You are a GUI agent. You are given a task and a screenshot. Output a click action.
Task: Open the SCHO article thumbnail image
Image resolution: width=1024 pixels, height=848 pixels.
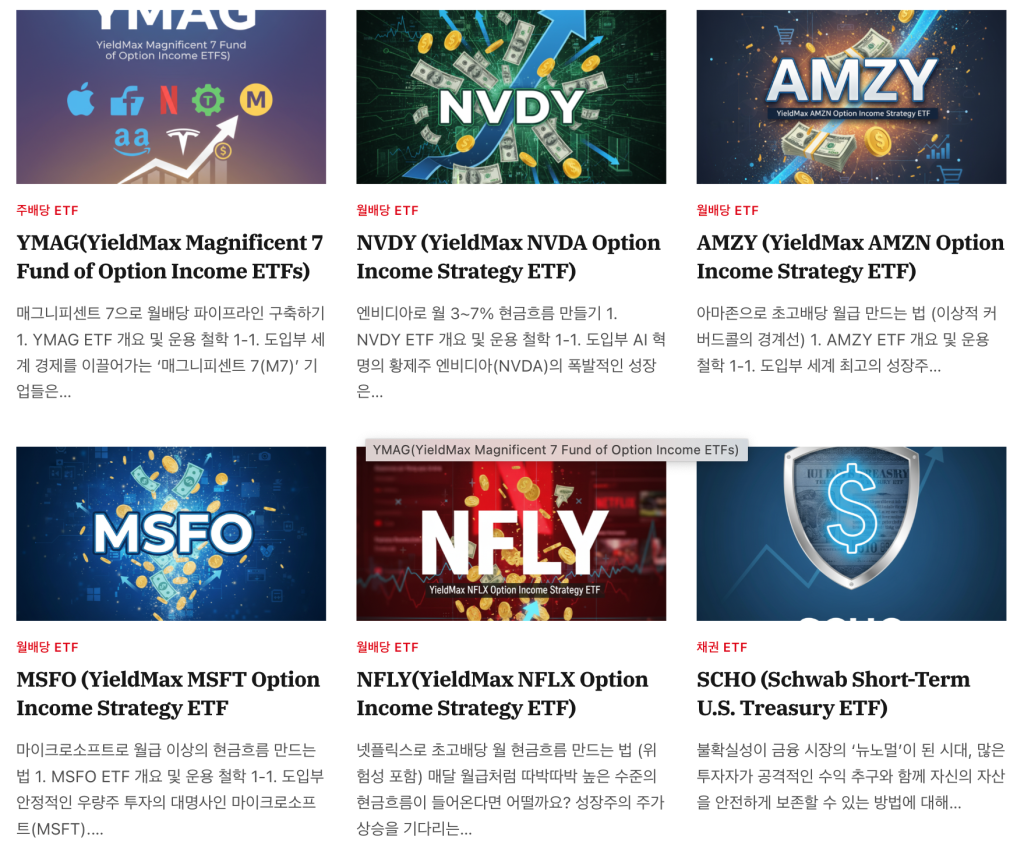click(851, 534)
